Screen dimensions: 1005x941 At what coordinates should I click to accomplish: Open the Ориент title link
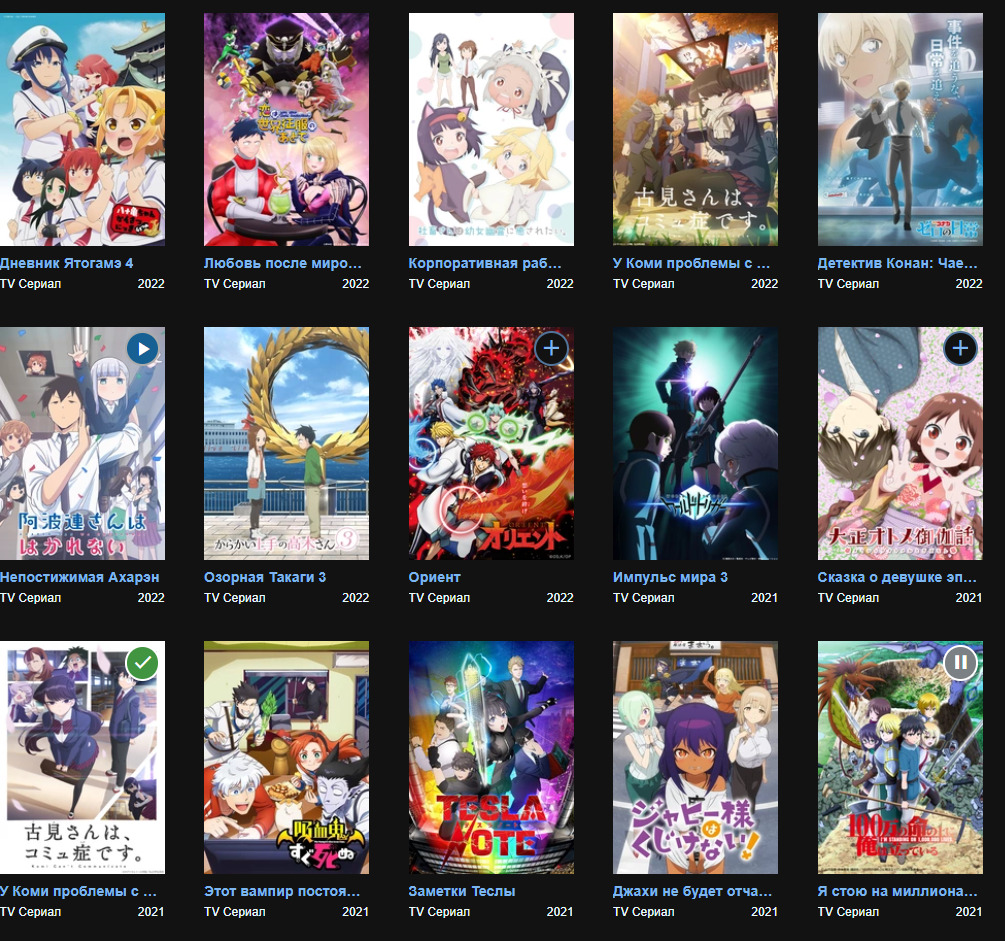point(435,577)
